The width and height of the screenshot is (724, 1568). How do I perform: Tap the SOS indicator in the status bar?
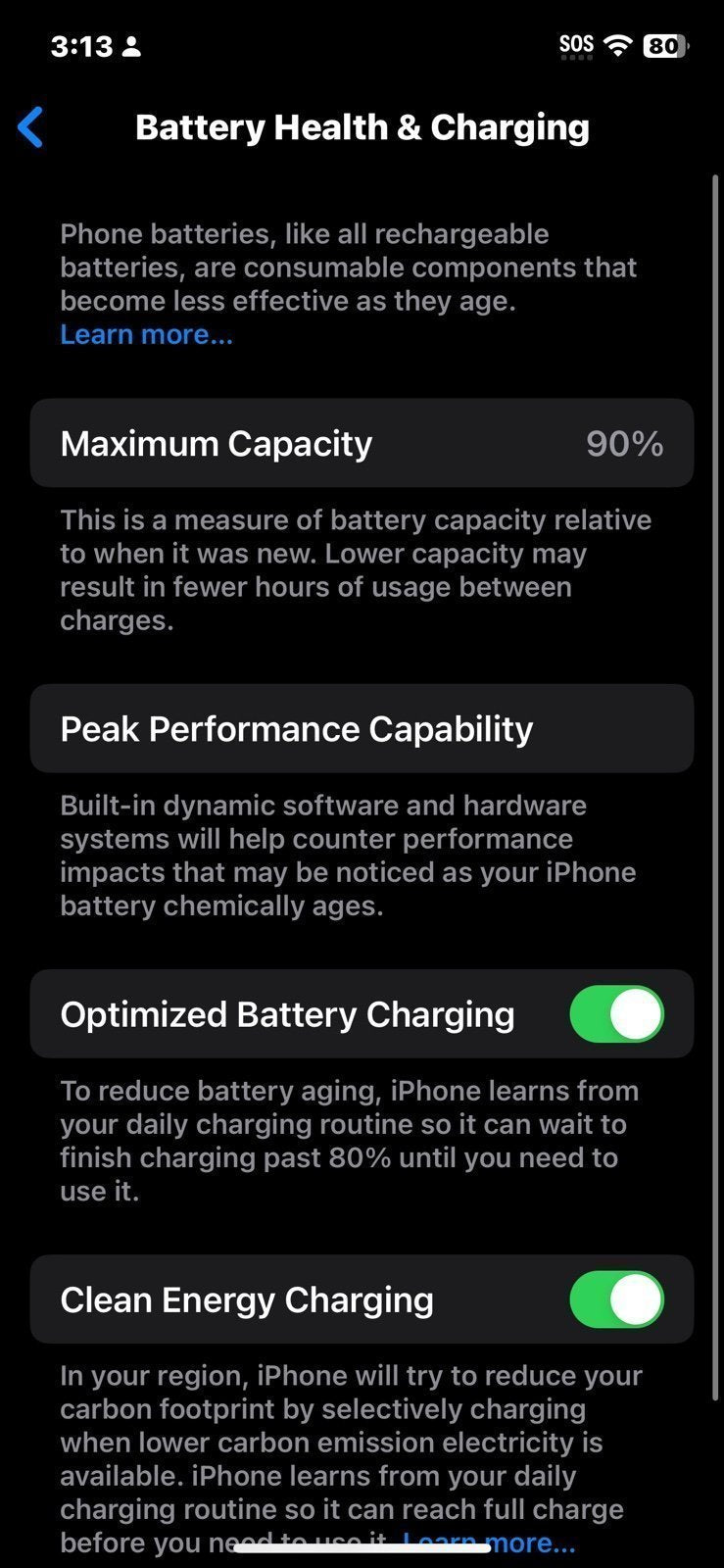(577, 43)
